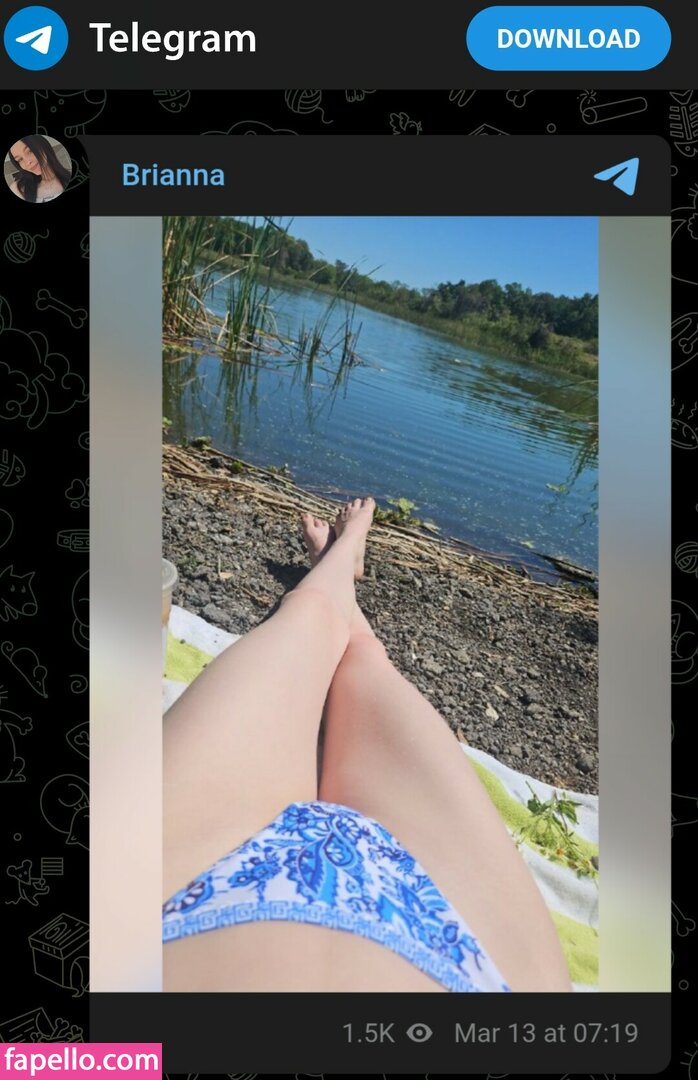Open the Telegram logo link
The width and height of the screenshot is (698, 1080).
click(x=36, y=39)
